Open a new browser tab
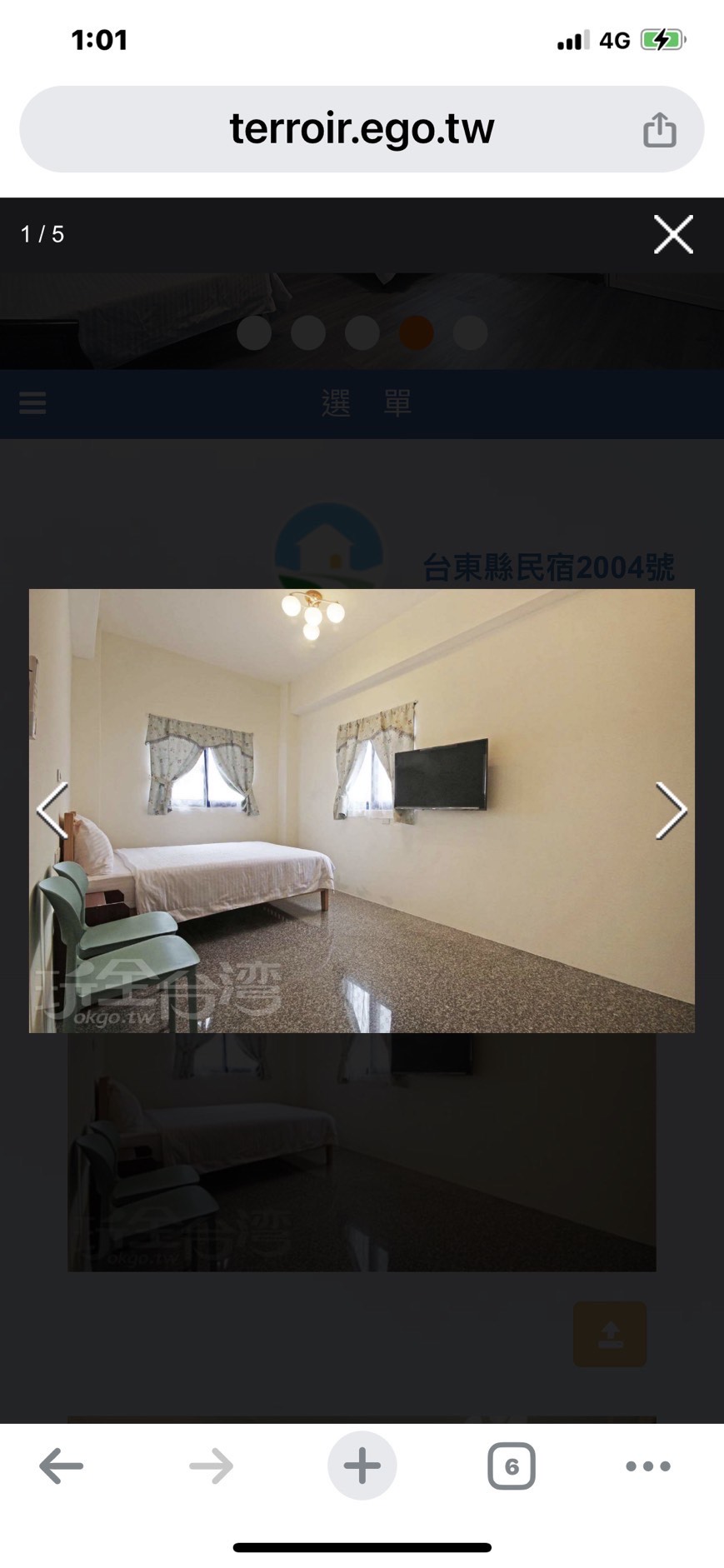The height and width of the screenshot is (1568, 724). (362, 1466)
